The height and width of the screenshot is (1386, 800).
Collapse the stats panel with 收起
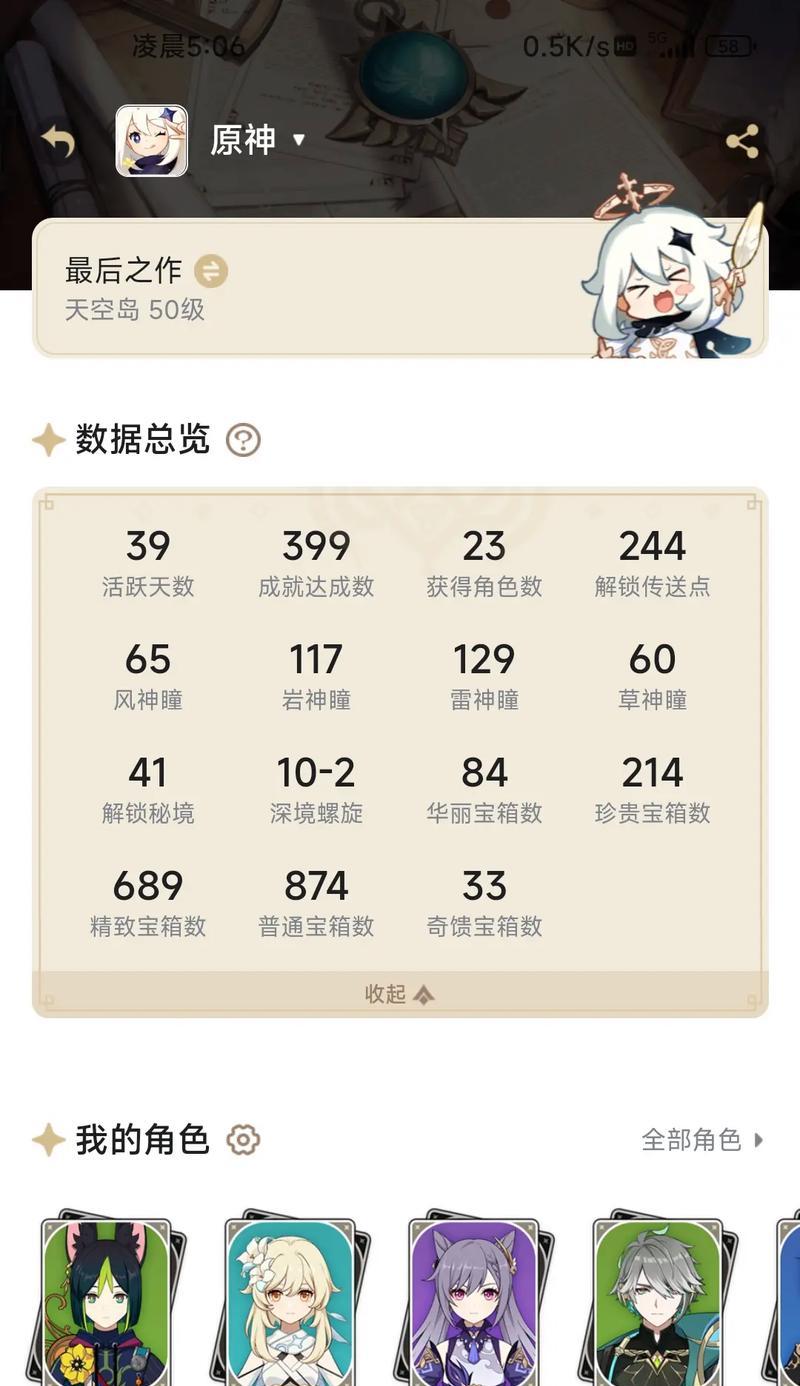399,994
